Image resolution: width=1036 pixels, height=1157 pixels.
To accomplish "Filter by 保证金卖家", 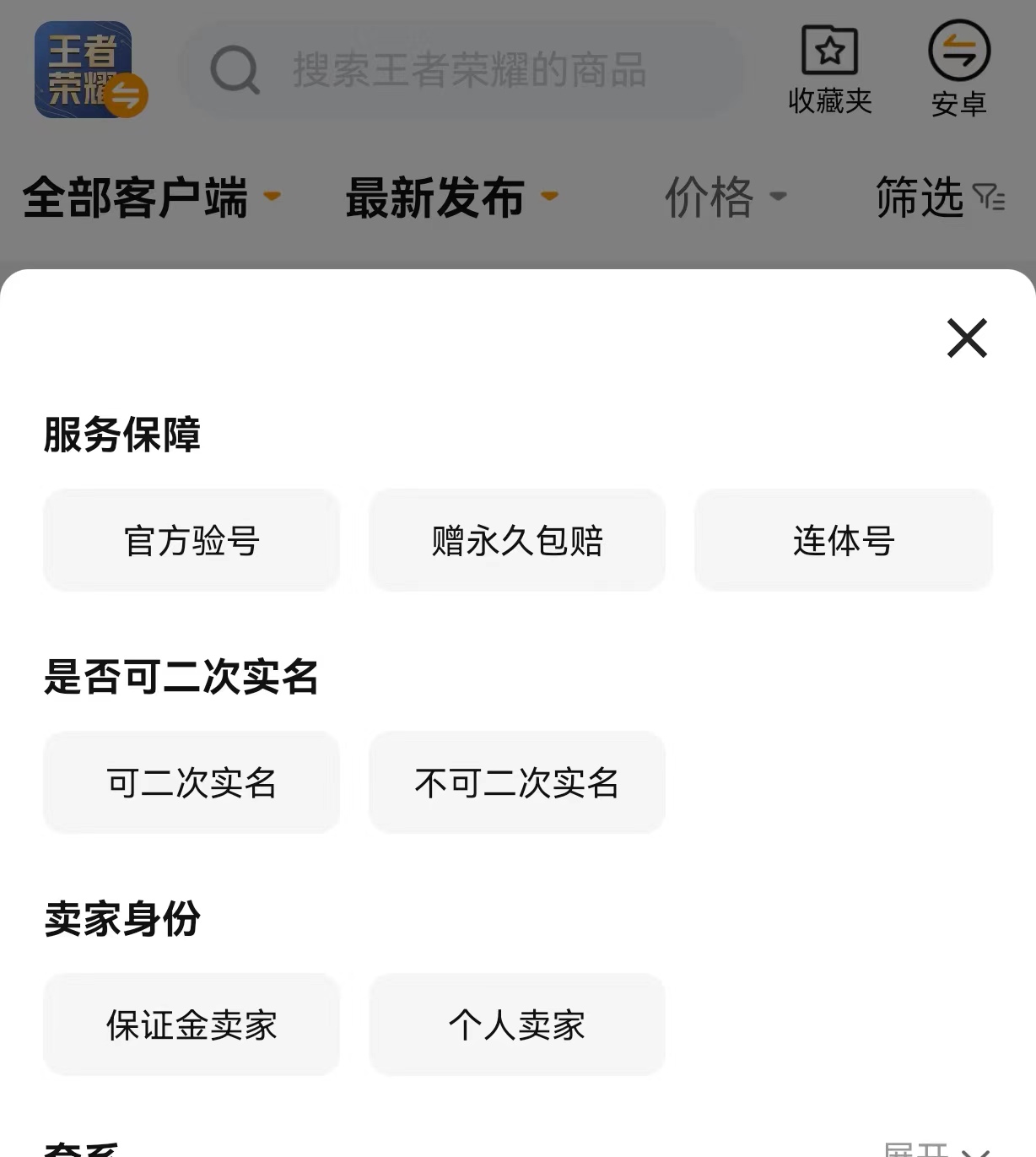I will point(192,1025).
